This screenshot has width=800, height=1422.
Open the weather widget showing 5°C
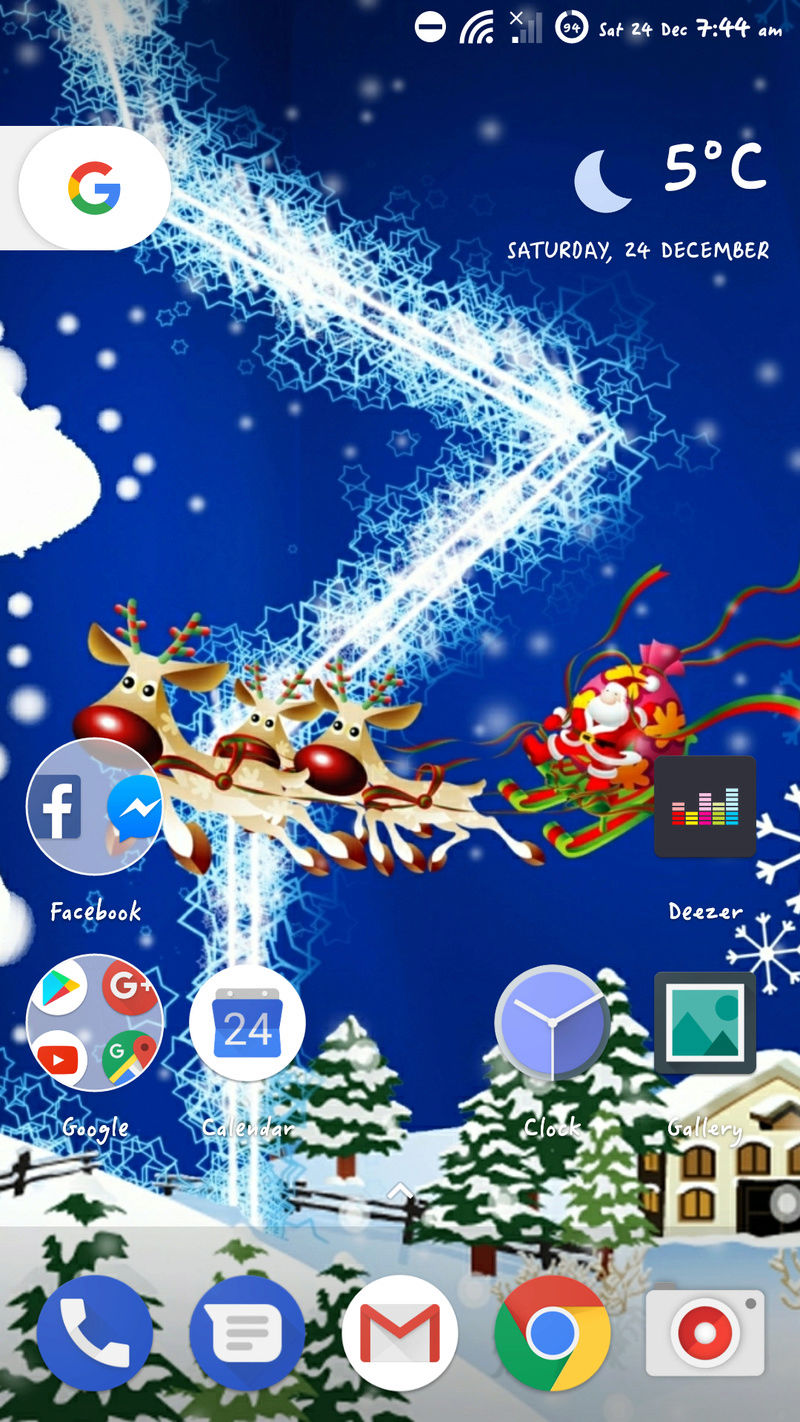670,172
